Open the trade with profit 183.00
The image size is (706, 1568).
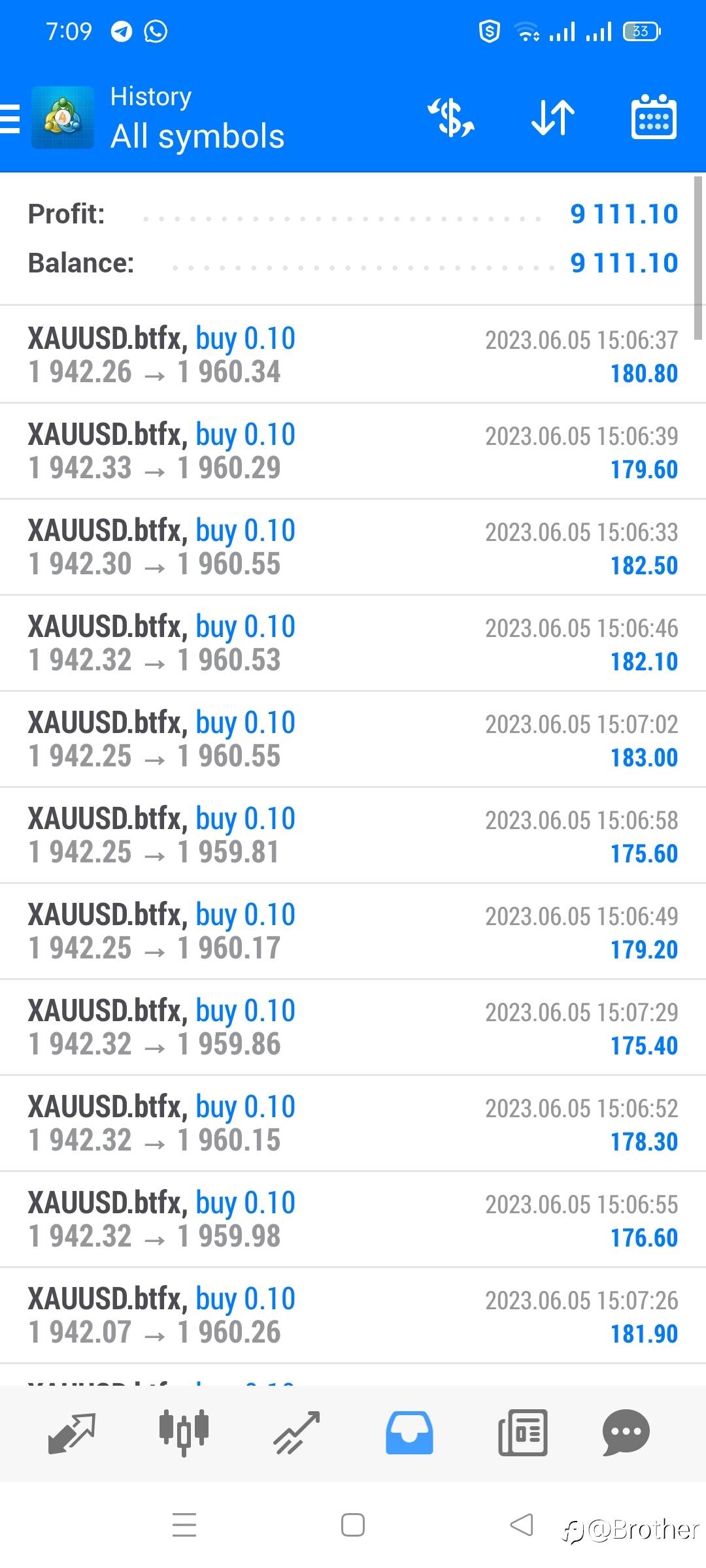click(353, 739)
